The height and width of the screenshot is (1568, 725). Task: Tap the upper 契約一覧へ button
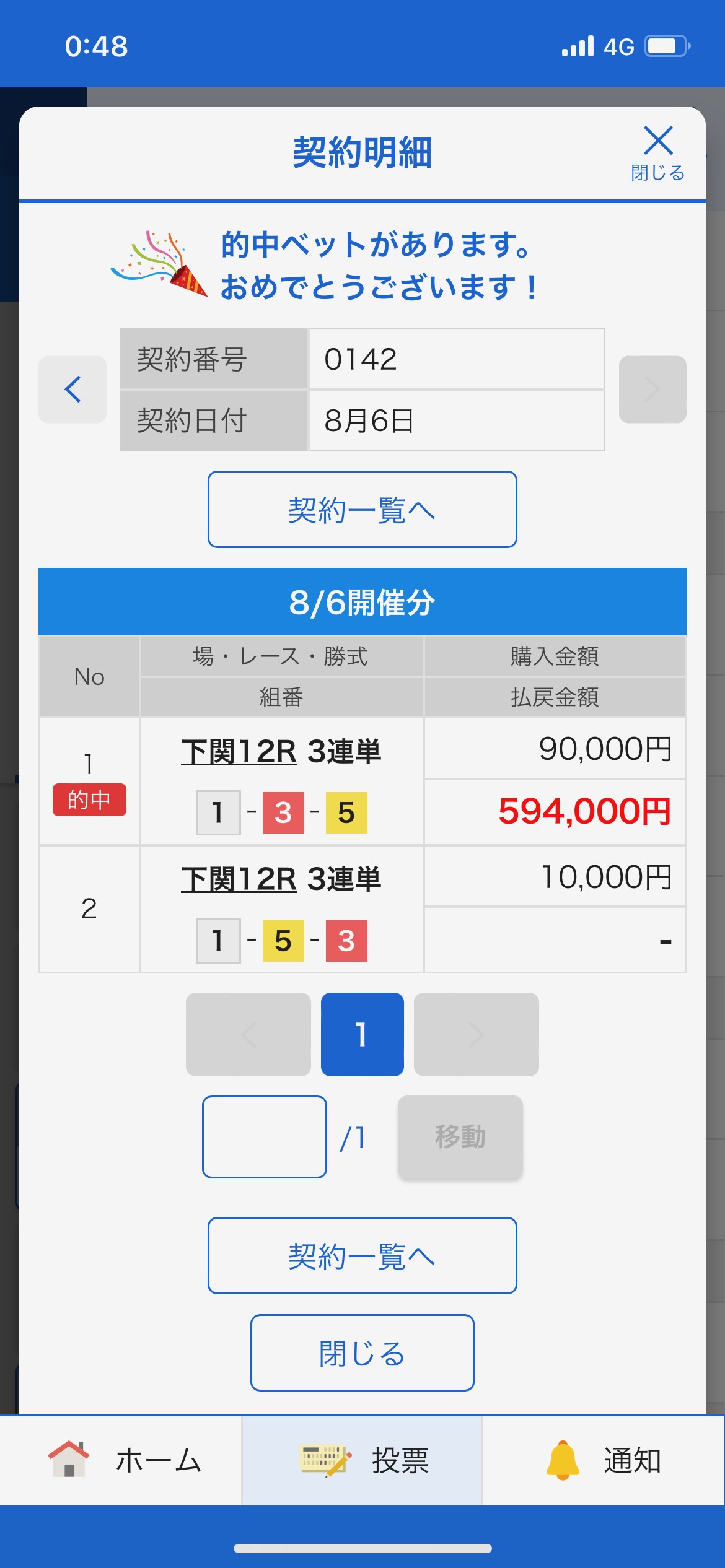click(362, 510)
